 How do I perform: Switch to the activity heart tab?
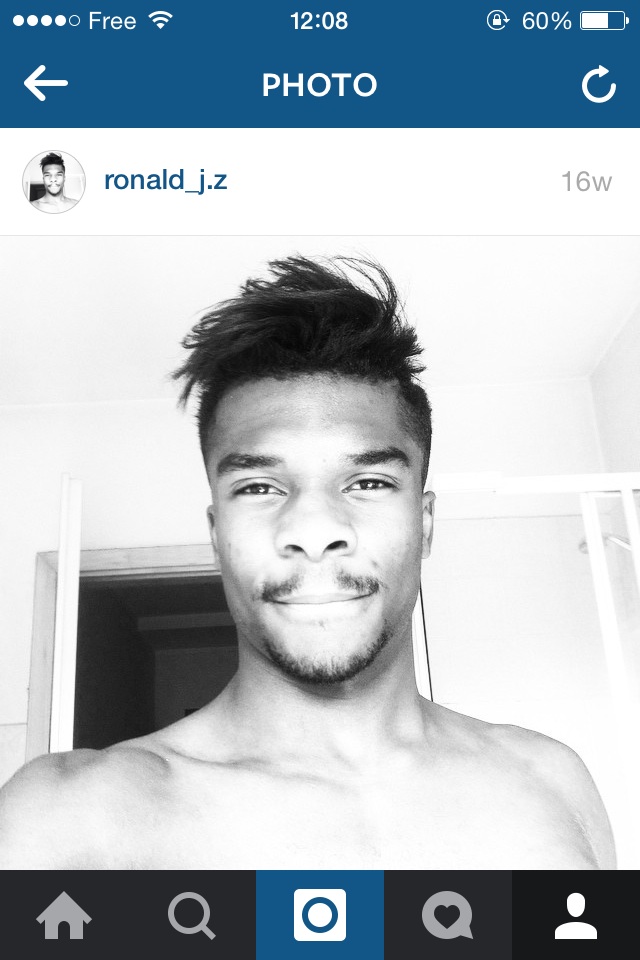tap(447, 915)
